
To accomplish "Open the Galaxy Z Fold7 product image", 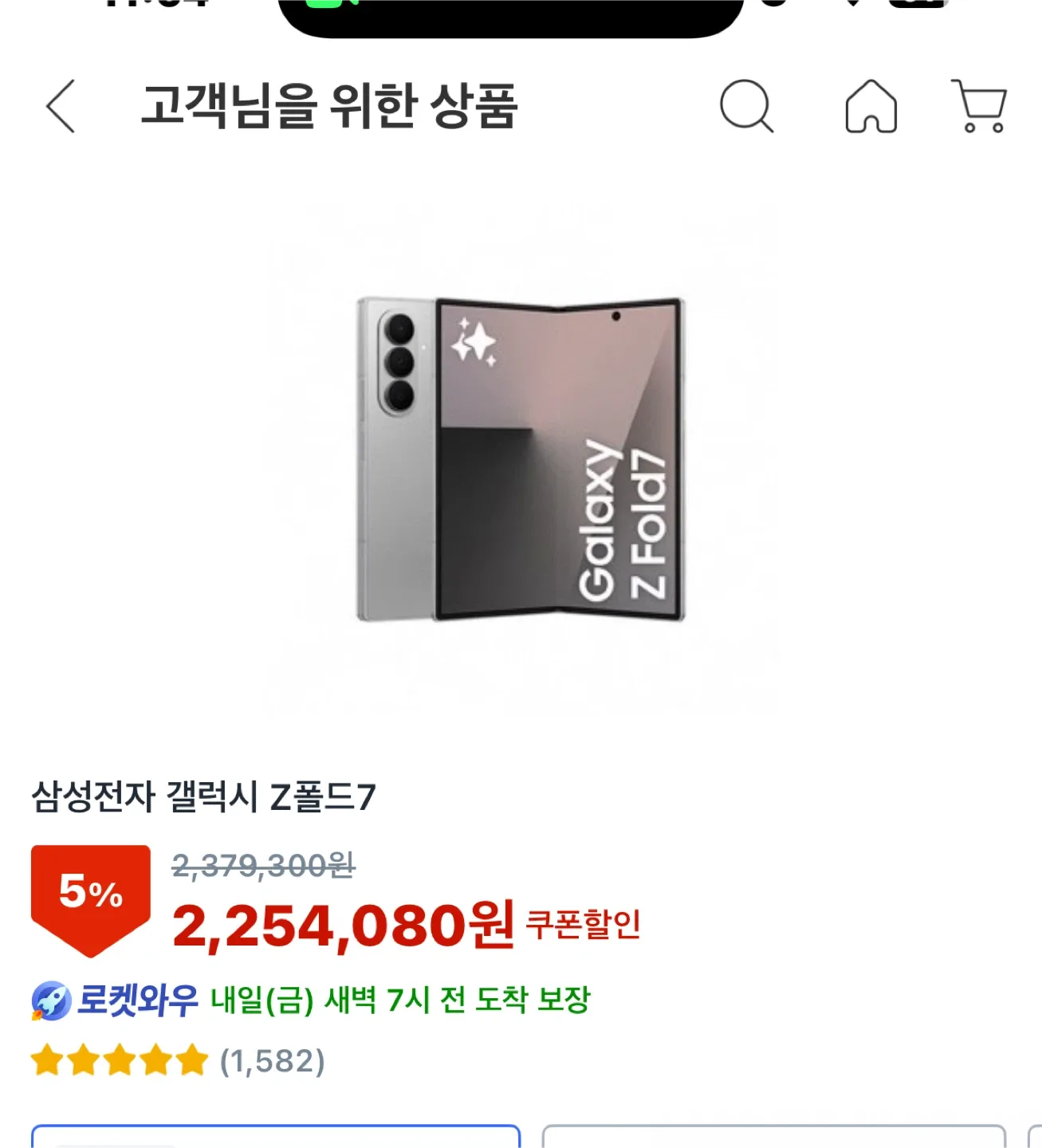I will [x=521, y=460].
